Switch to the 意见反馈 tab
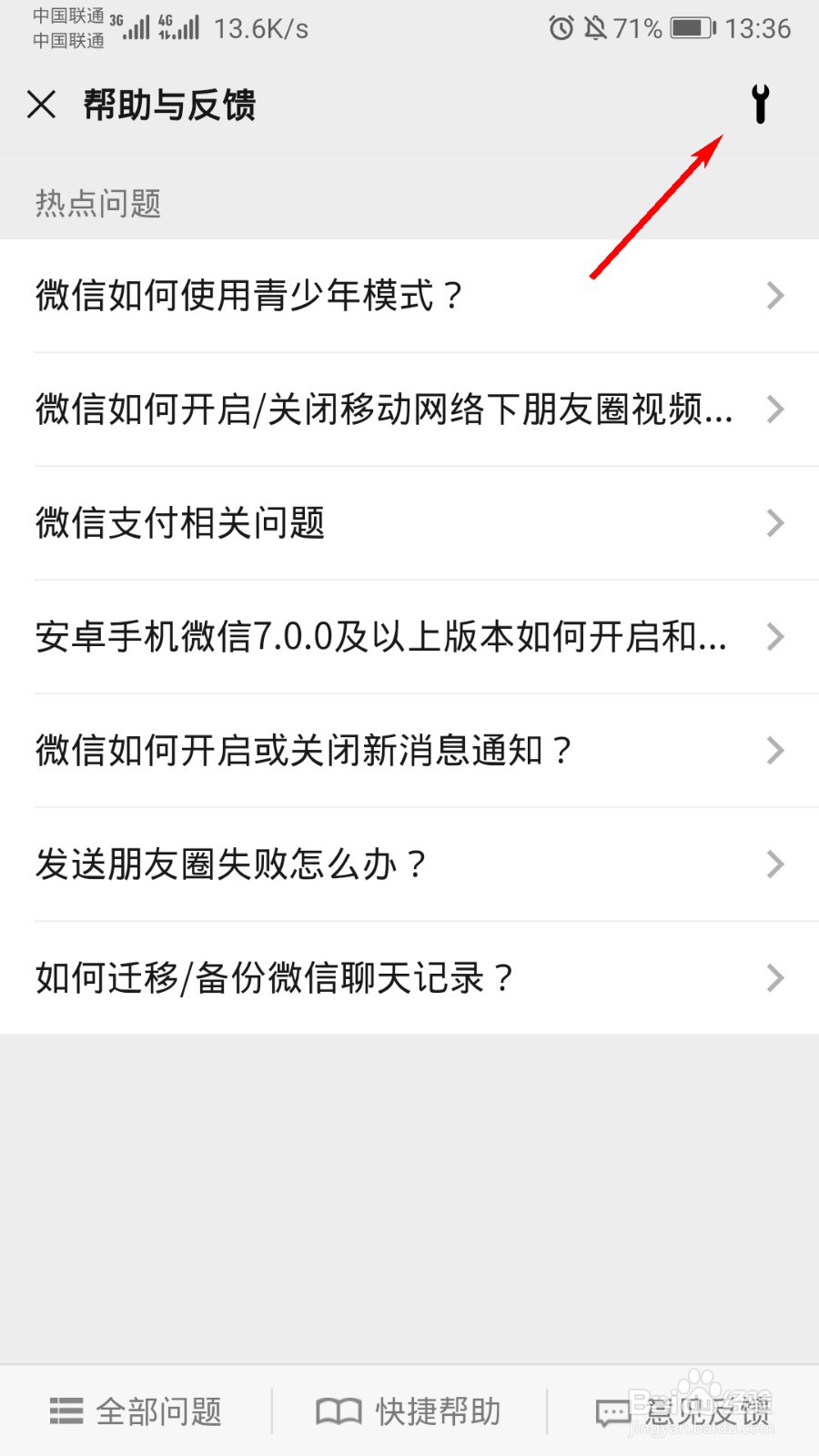 tap(684, 1411)
